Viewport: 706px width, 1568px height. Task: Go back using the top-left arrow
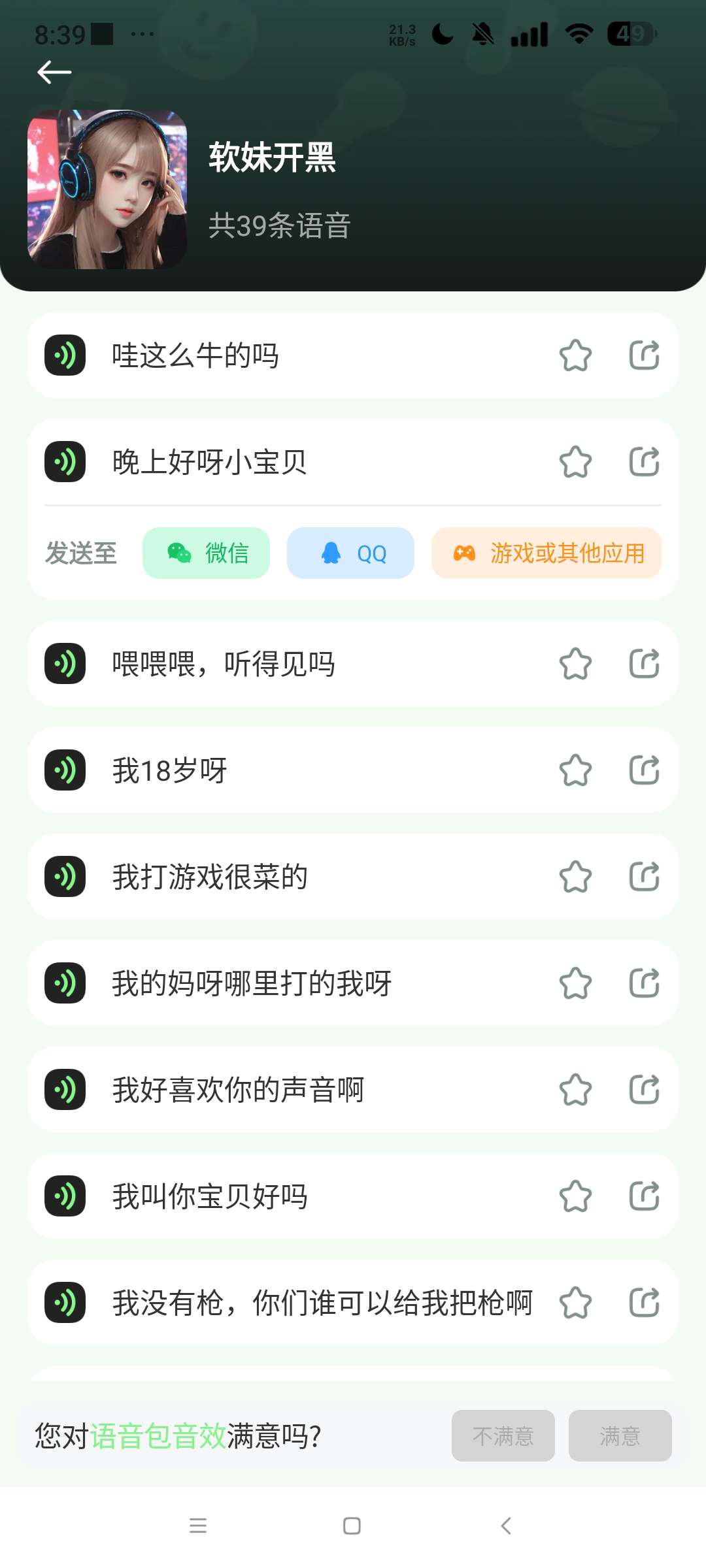pyautogui.click(x=54, y=72)
